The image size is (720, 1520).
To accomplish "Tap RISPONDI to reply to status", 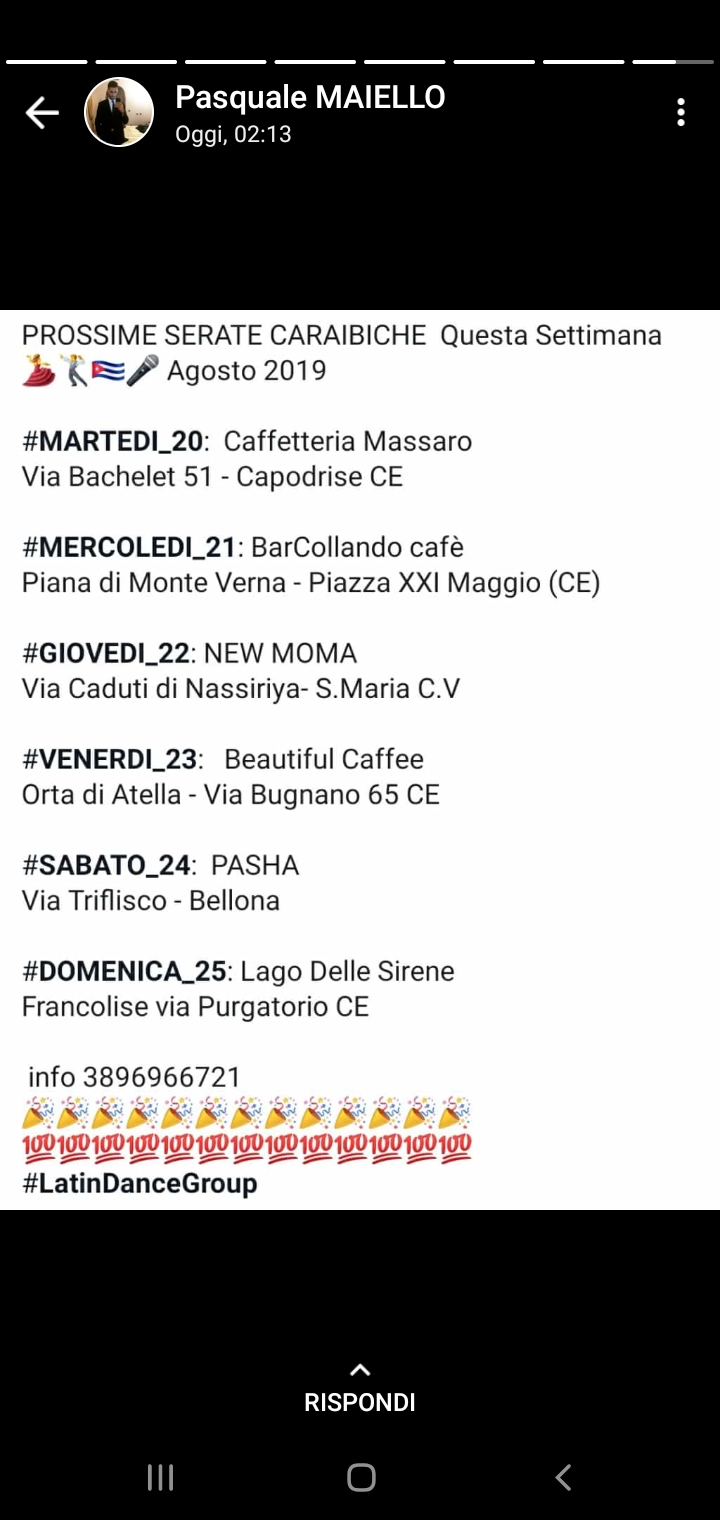I will pos(360,1390).
